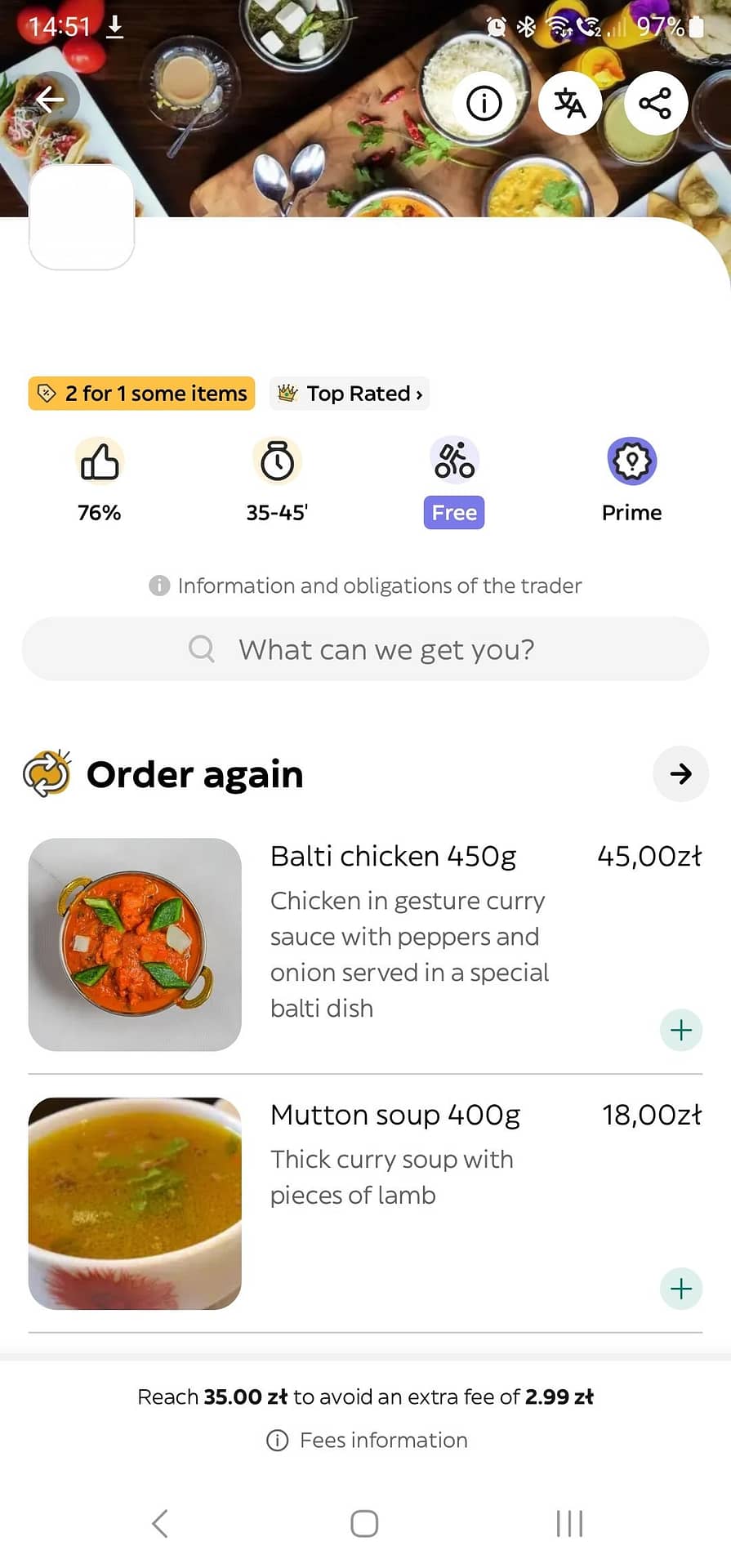This screenshot has width=731, height=1568.
Task: Open the 2 for 1 some items promo
Action: 142,394
